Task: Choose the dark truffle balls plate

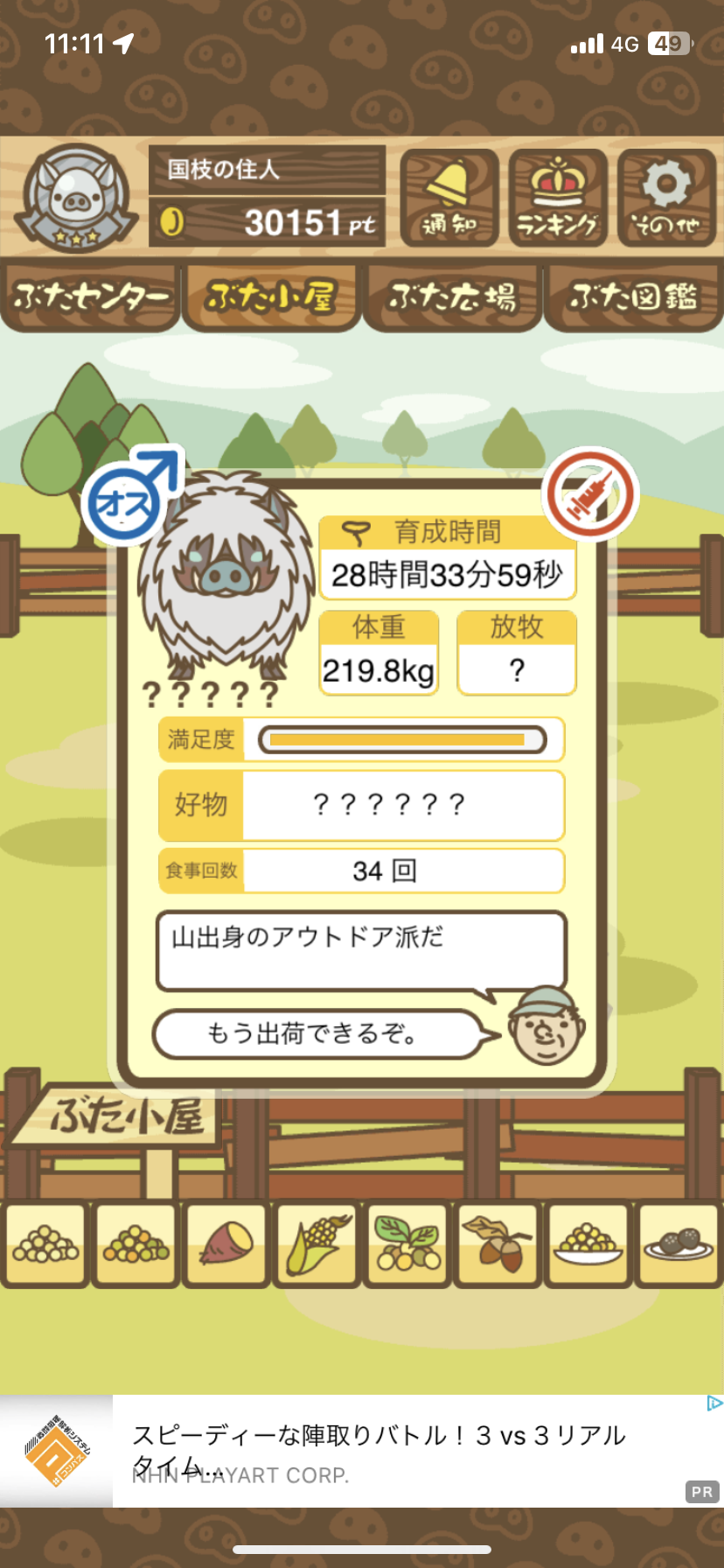Action: [x=679, y=1244]
